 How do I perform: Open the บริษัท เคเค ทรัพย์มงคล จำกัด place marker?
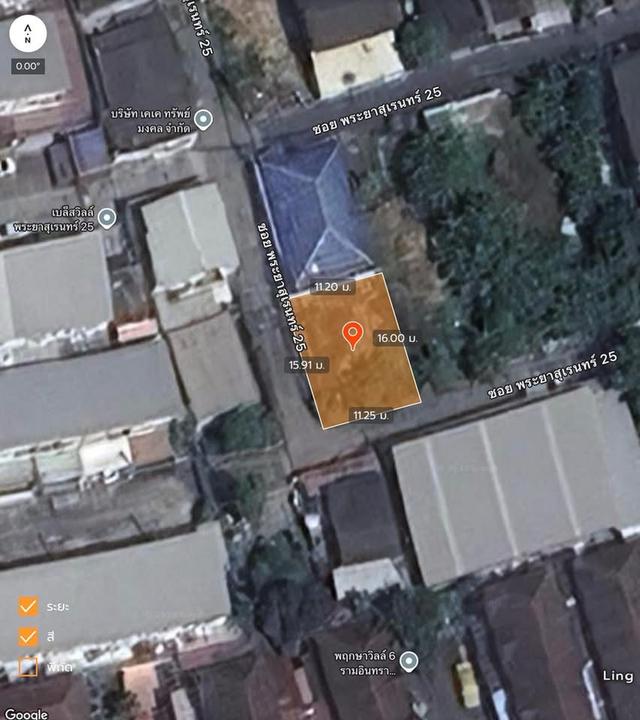(x=203, y=120)
